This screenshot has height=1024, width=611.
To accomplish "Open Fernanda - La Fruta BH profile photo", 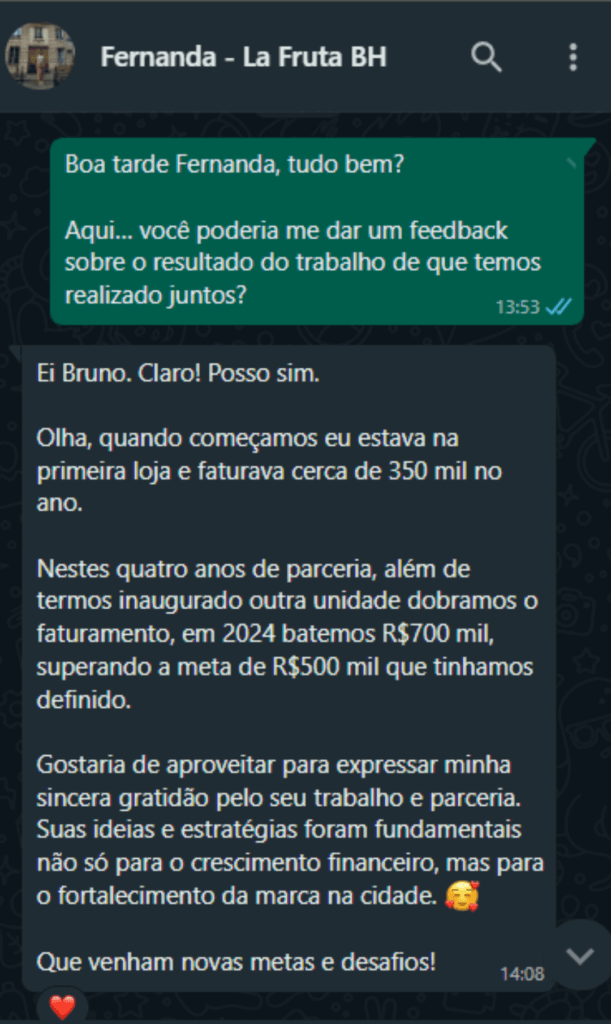I will pos(40,57).
